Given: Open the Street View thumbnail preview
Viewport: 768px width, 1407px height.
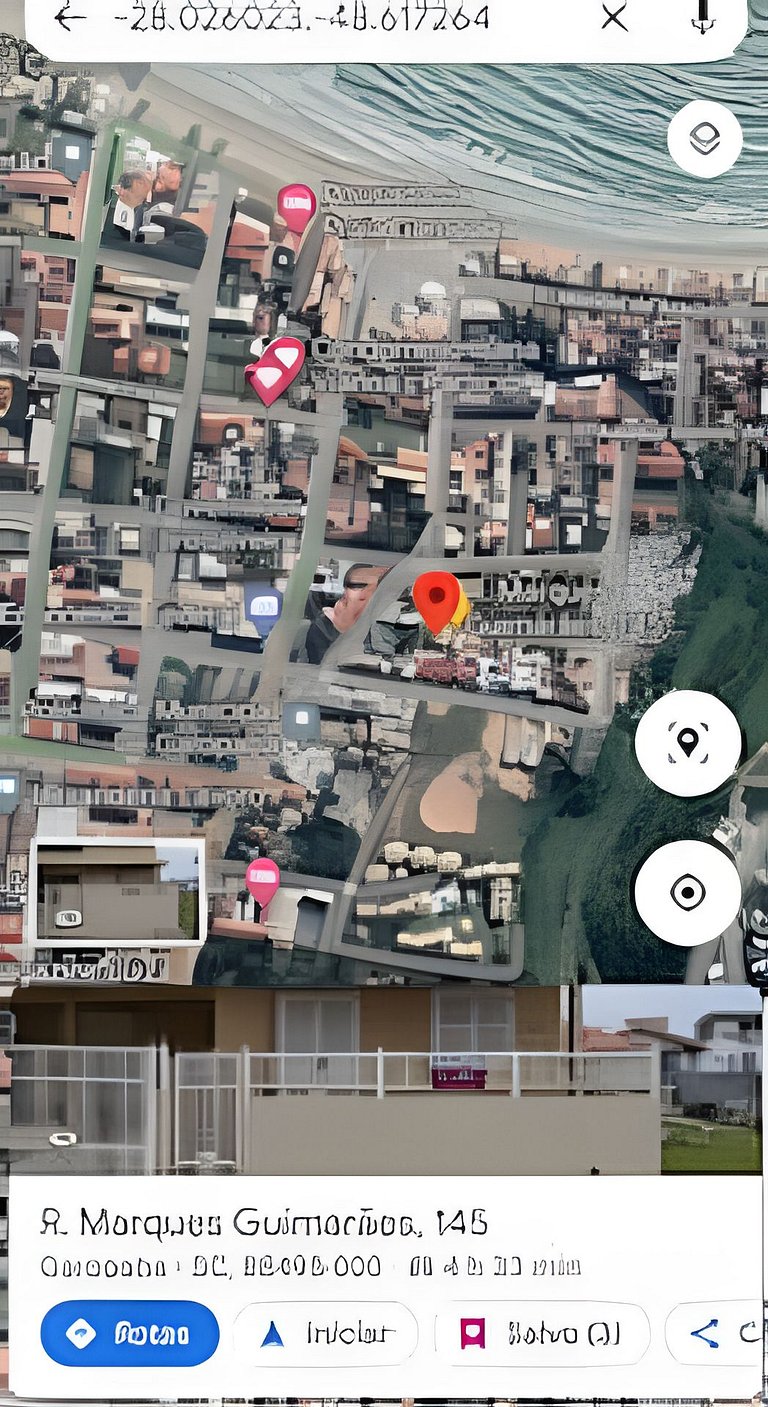Looking at the screenshot, I should click(118, 891).
